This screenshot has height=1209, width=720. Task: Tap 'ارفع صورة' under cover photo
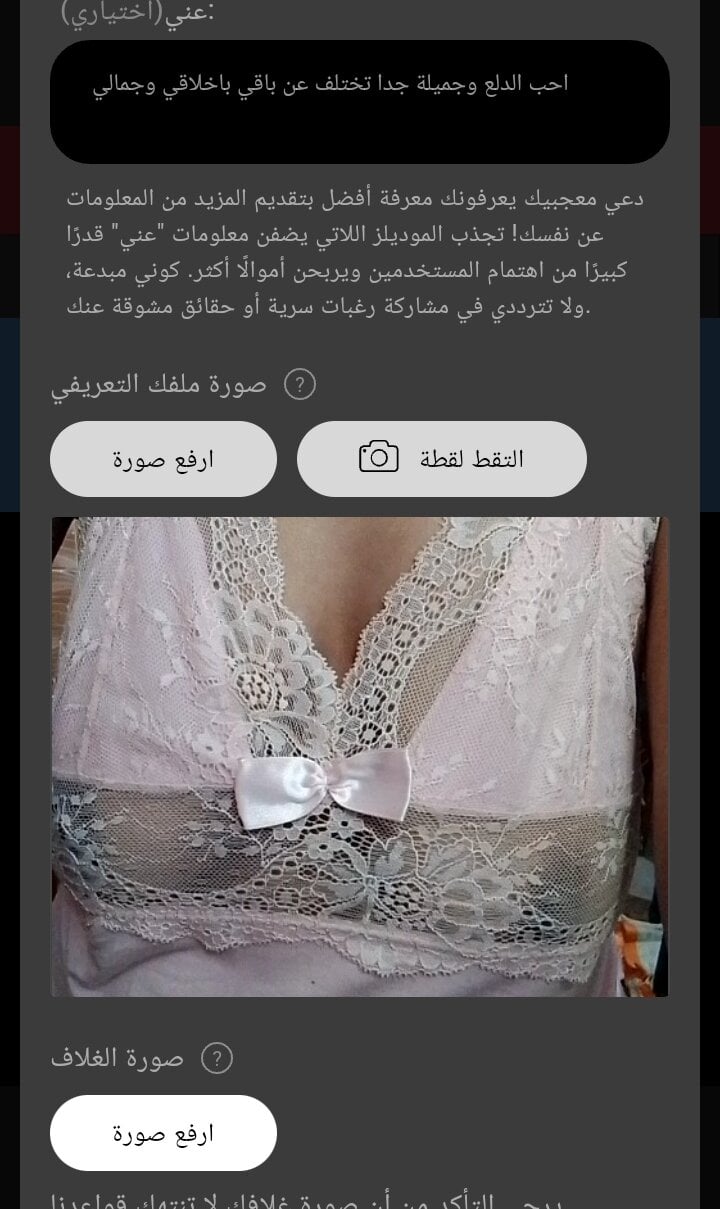coord(163,1133)
